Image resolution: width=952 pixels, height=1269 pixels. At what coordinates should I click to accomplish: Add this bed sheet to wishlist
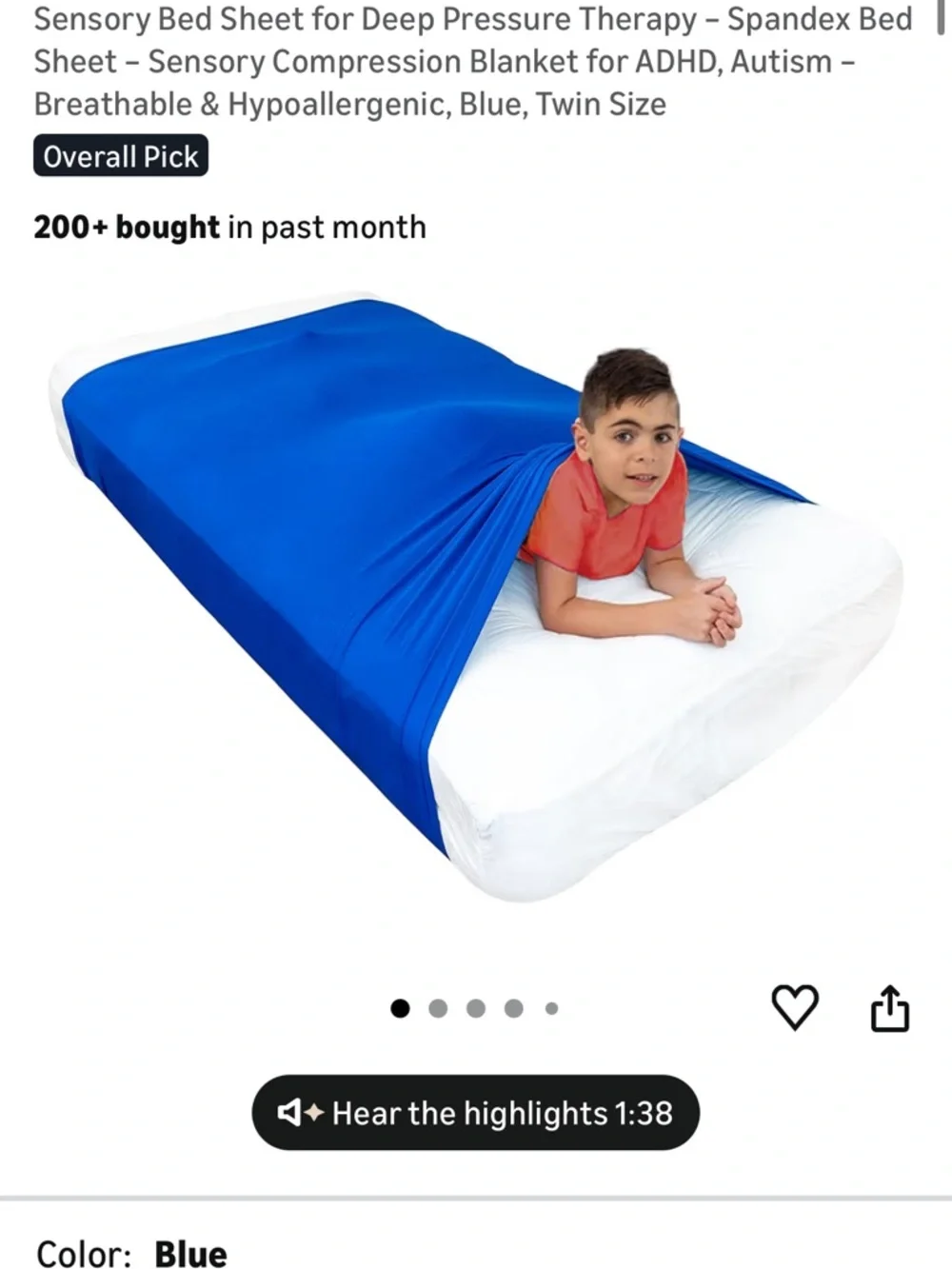point(794,1008)
